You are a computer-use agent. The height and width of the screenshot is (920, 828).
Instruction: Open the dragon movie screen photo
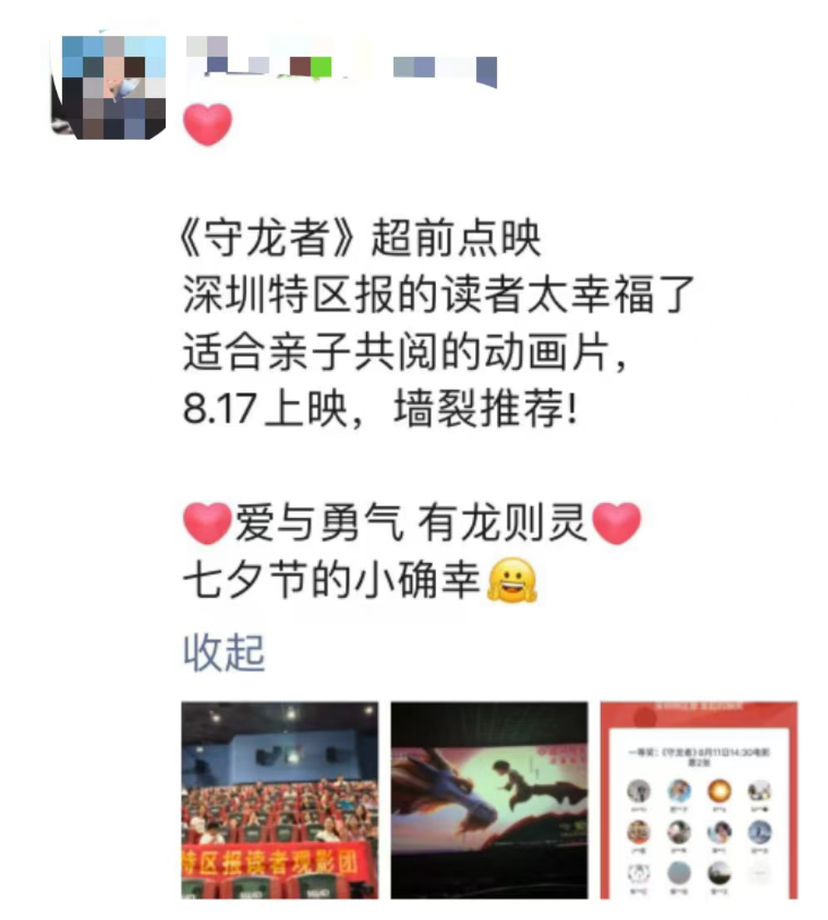coord(489,800)
